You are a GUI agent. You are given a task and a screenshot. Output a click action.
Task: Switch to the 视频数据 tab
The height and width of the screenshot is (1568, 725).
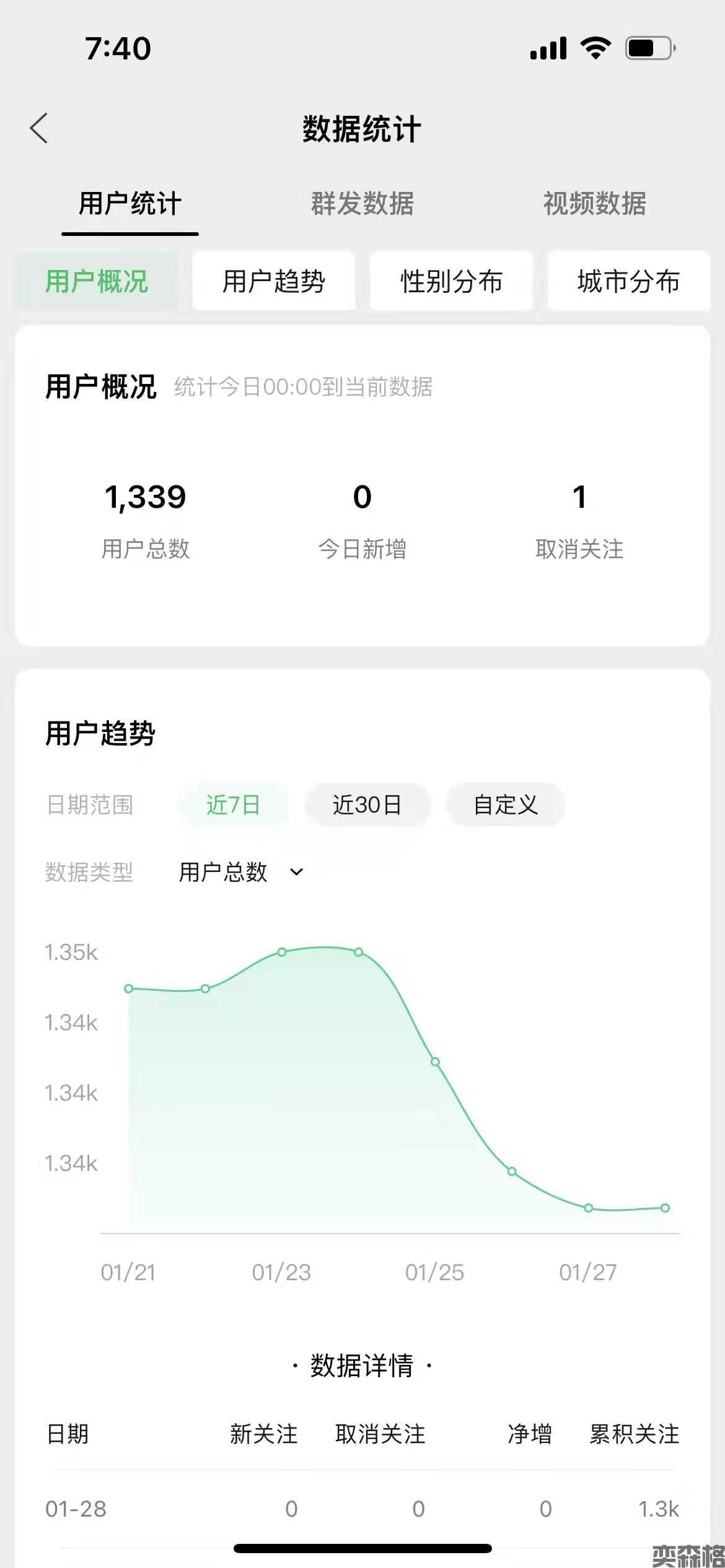pyautogui.click(x=594, y=204)
